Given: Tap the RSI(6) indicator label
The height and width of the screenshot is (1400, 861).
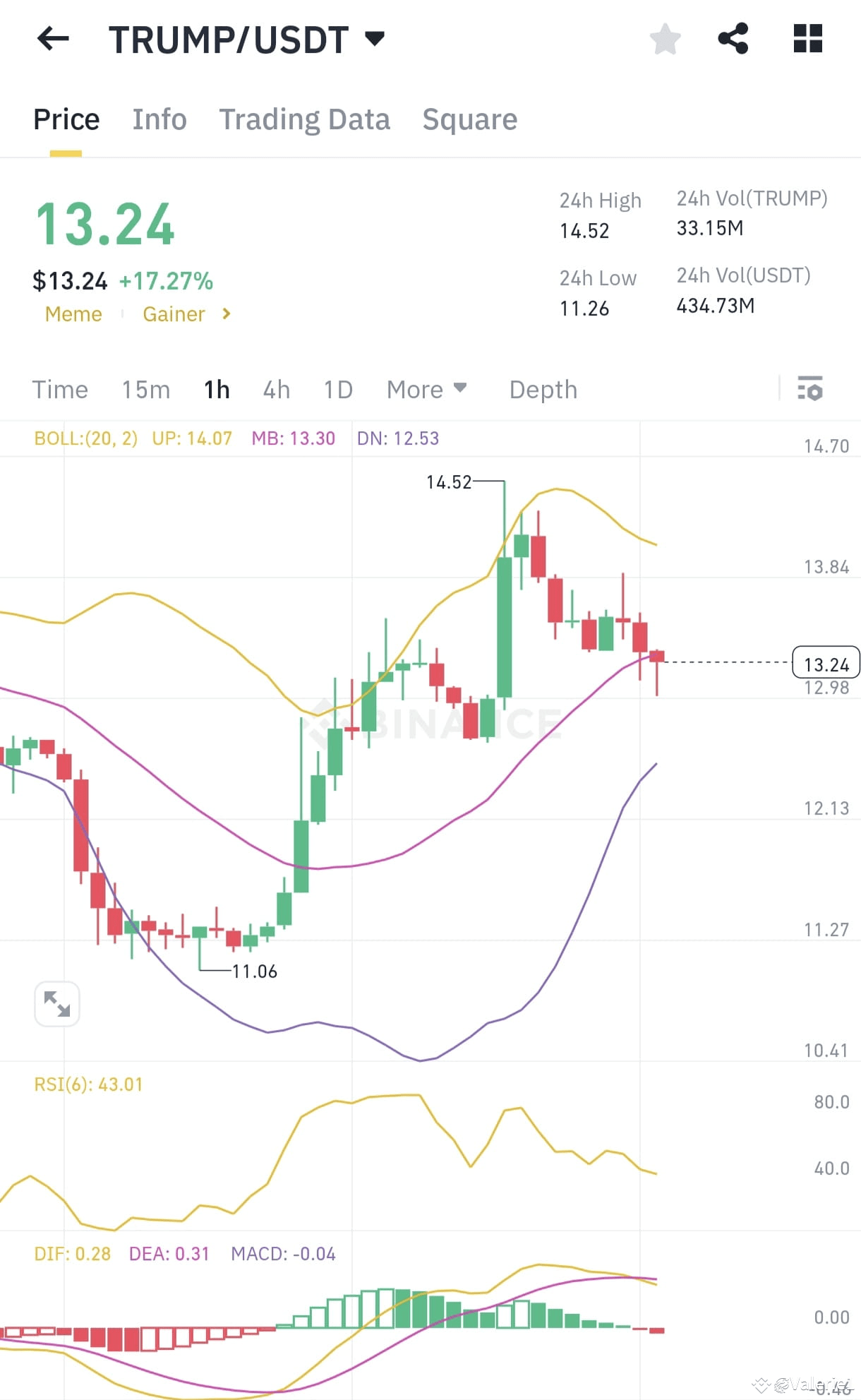Looking at the screenshot, I should [x=90, y=1084].
